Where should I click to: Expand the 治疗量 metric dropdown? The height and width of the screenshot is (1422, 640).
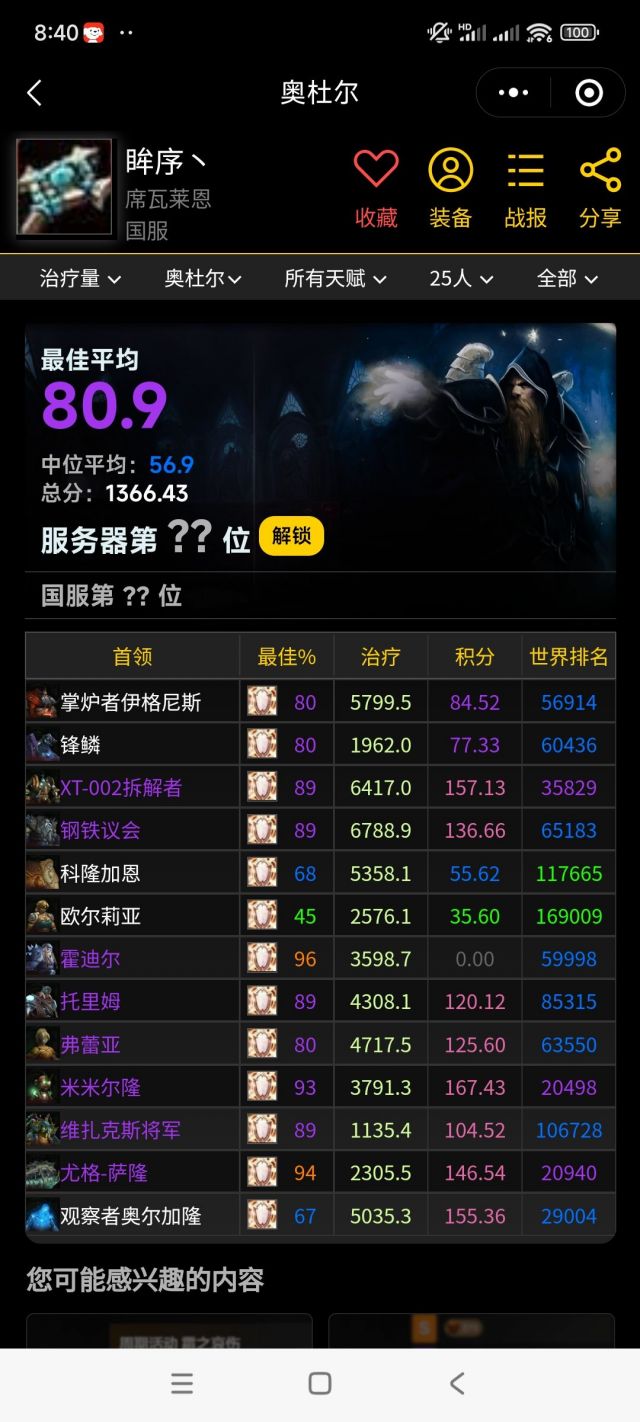point(80,279)
